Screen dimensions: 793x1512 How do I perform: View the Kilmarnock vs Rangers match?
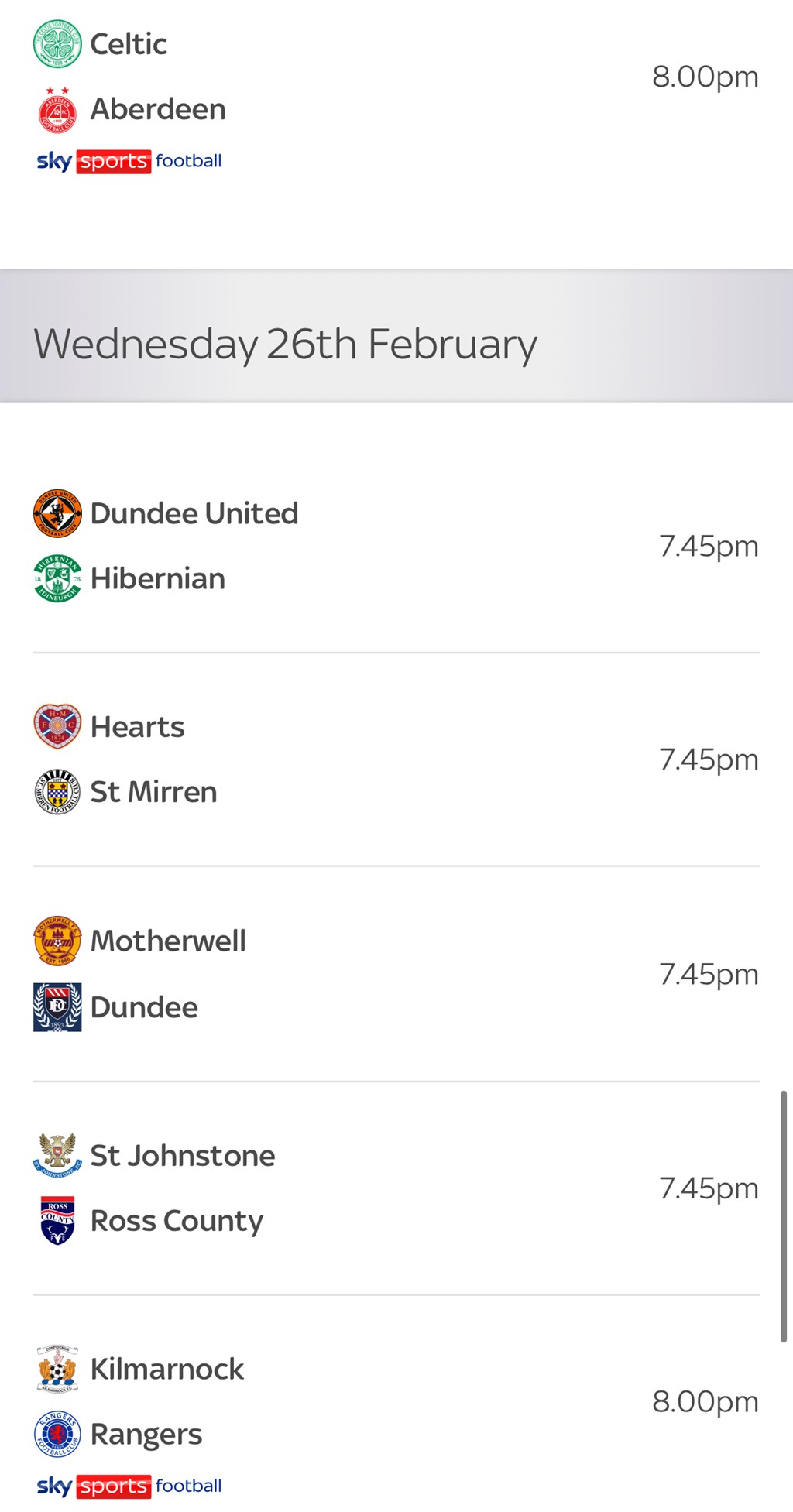click(x=395, y=1401)
